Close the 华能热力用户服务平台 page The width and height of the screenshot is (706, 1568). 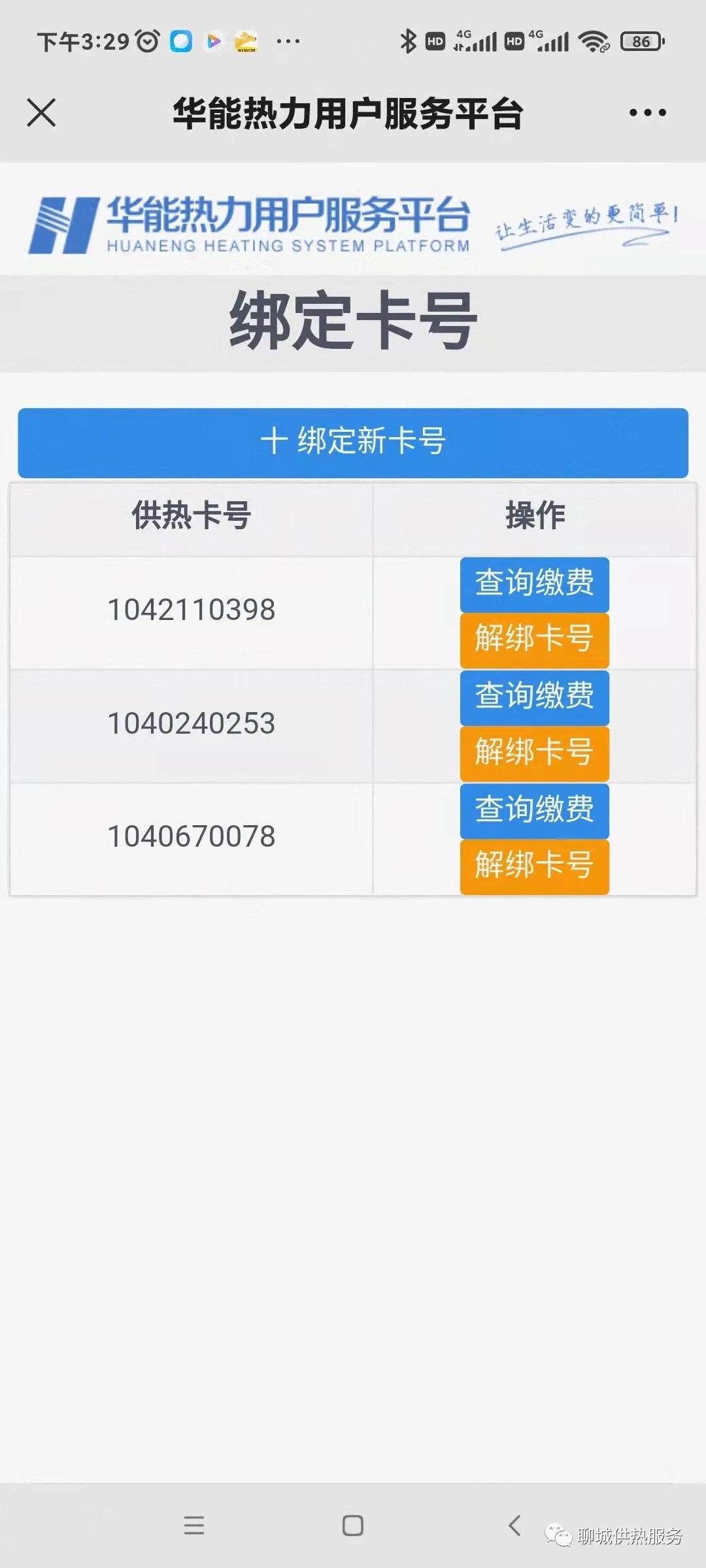[41, 111]
